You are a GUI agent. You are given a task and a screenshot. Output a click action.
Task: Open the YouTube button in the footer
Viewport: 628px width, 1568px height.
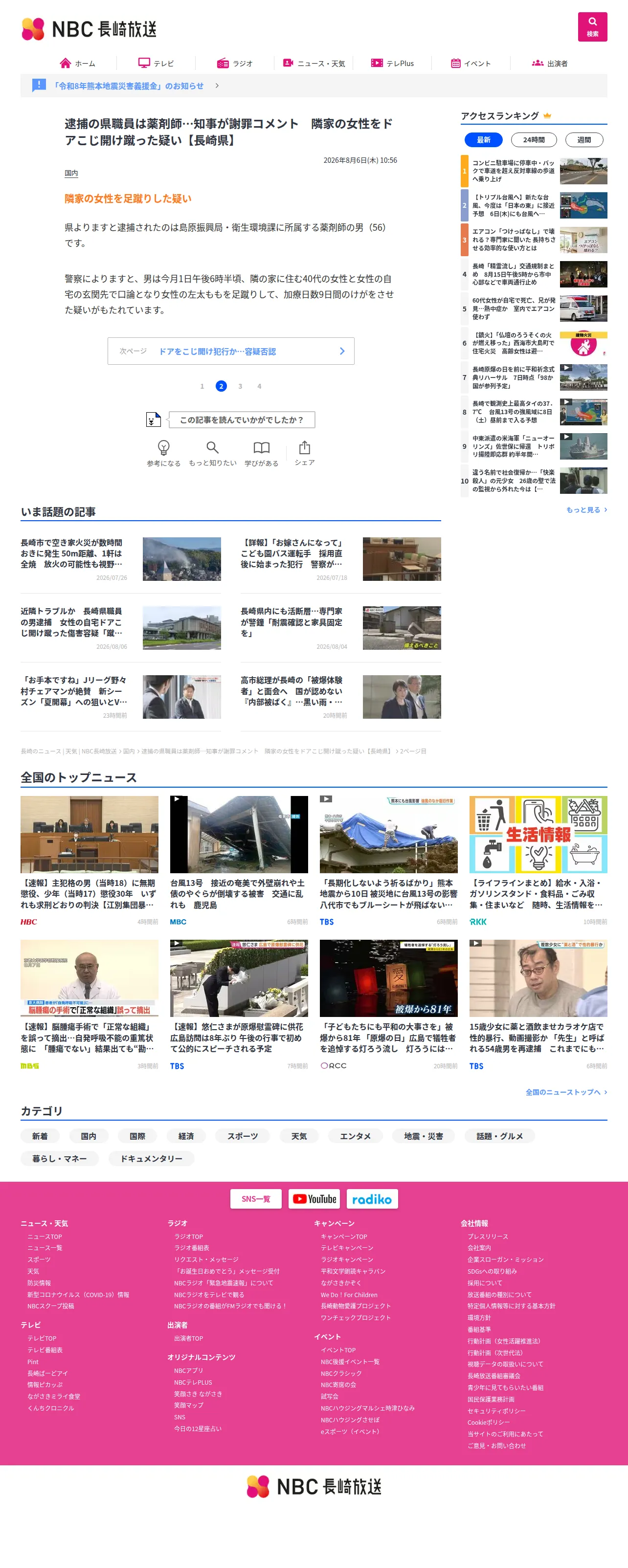tap(314, 1198)
